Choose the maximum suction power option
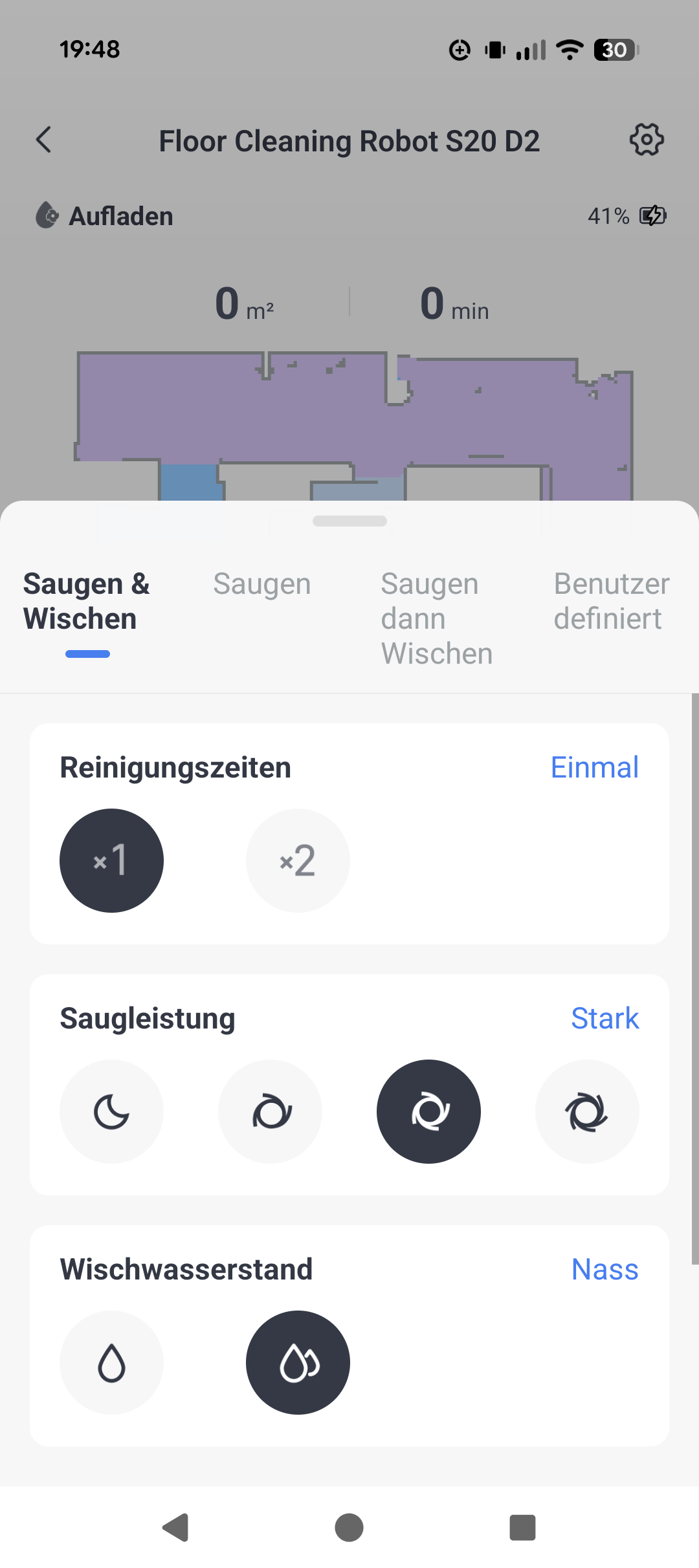The image size is (699, 1568). point(587,1111)
